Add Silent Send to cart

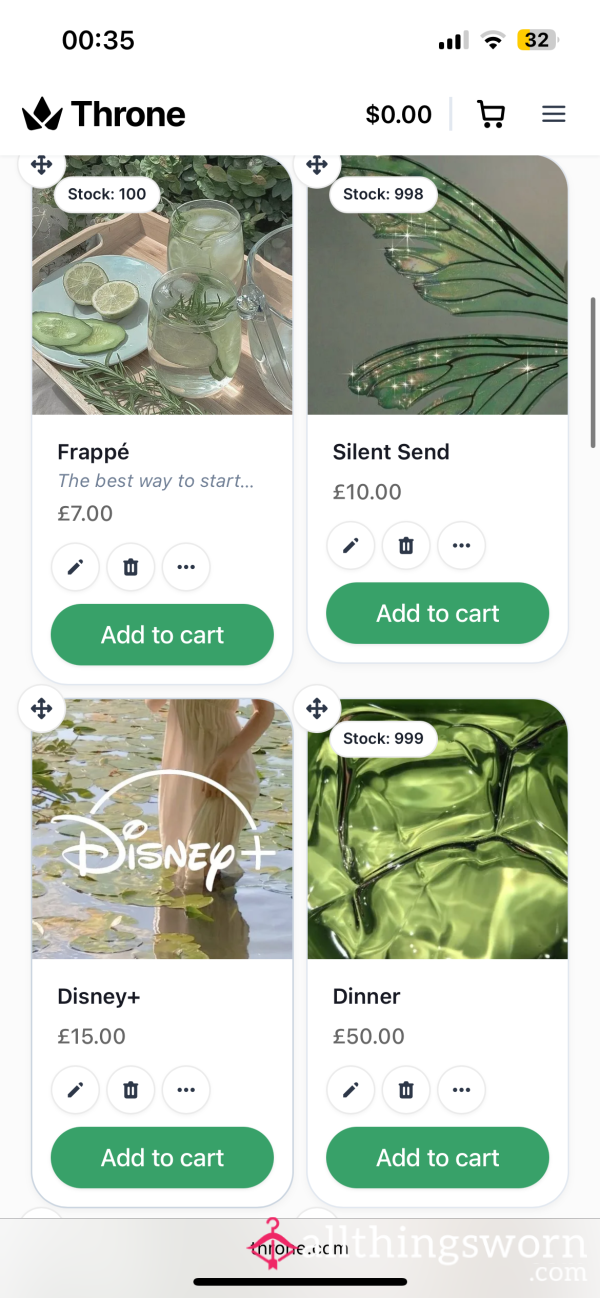coord(438,614)
